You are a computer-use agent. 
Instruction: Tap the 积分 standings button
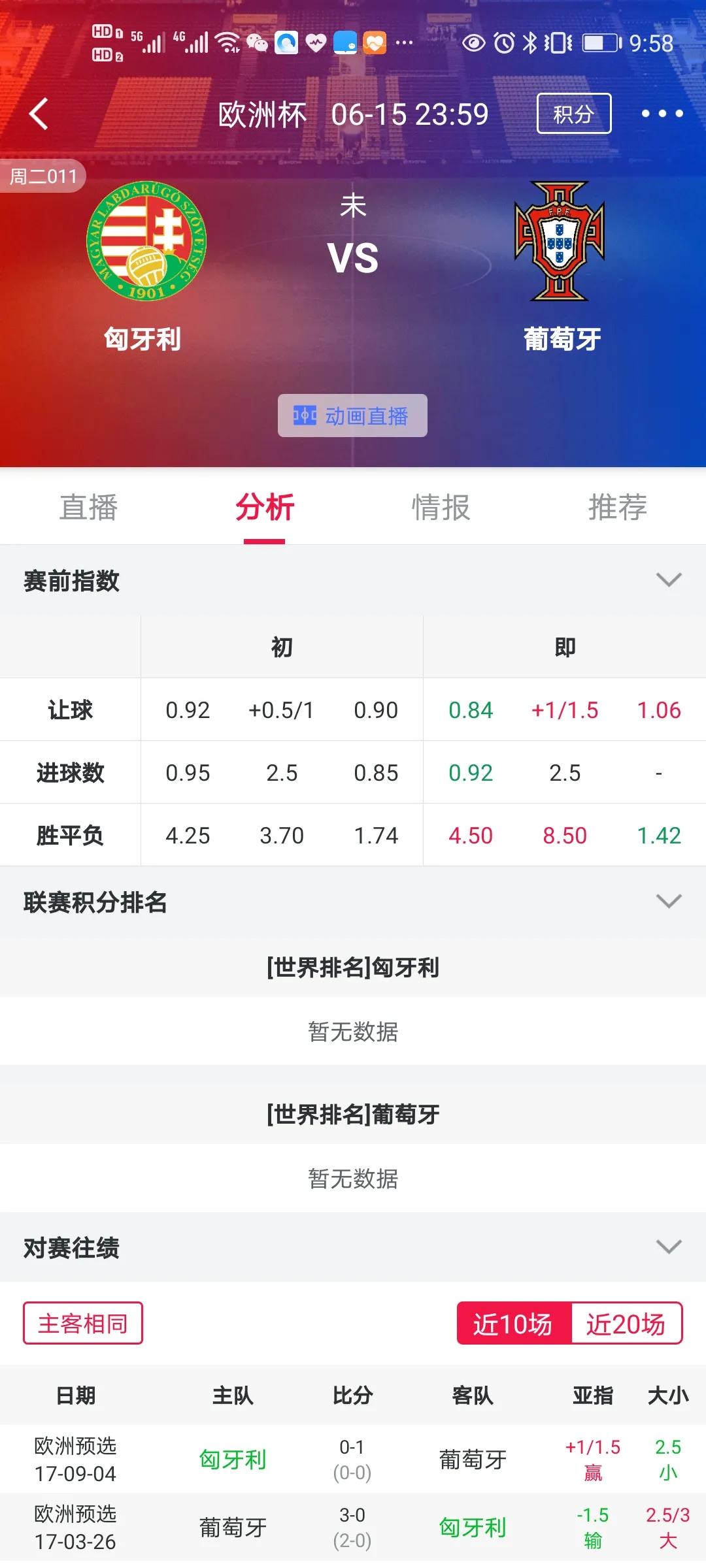point(573,114)
